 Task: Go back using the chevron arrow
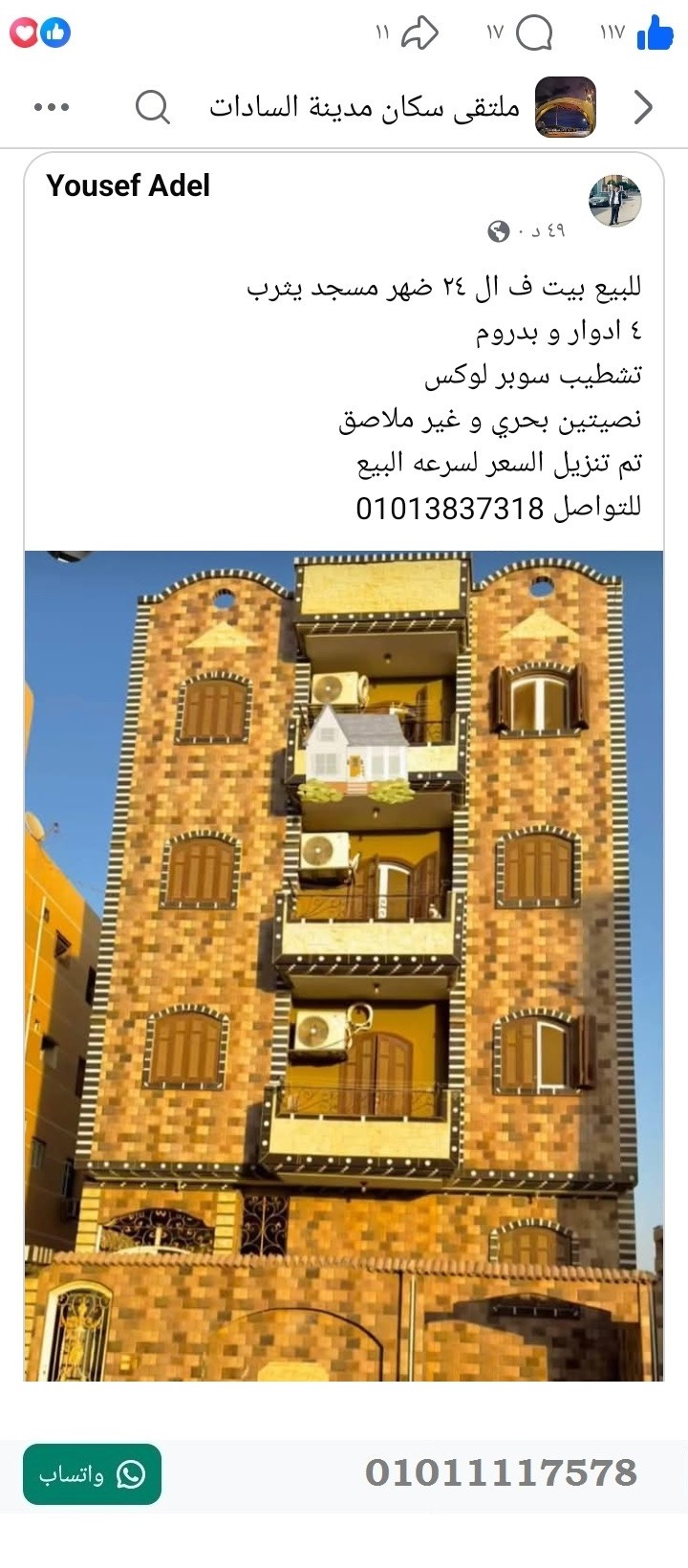click(643, 107)
